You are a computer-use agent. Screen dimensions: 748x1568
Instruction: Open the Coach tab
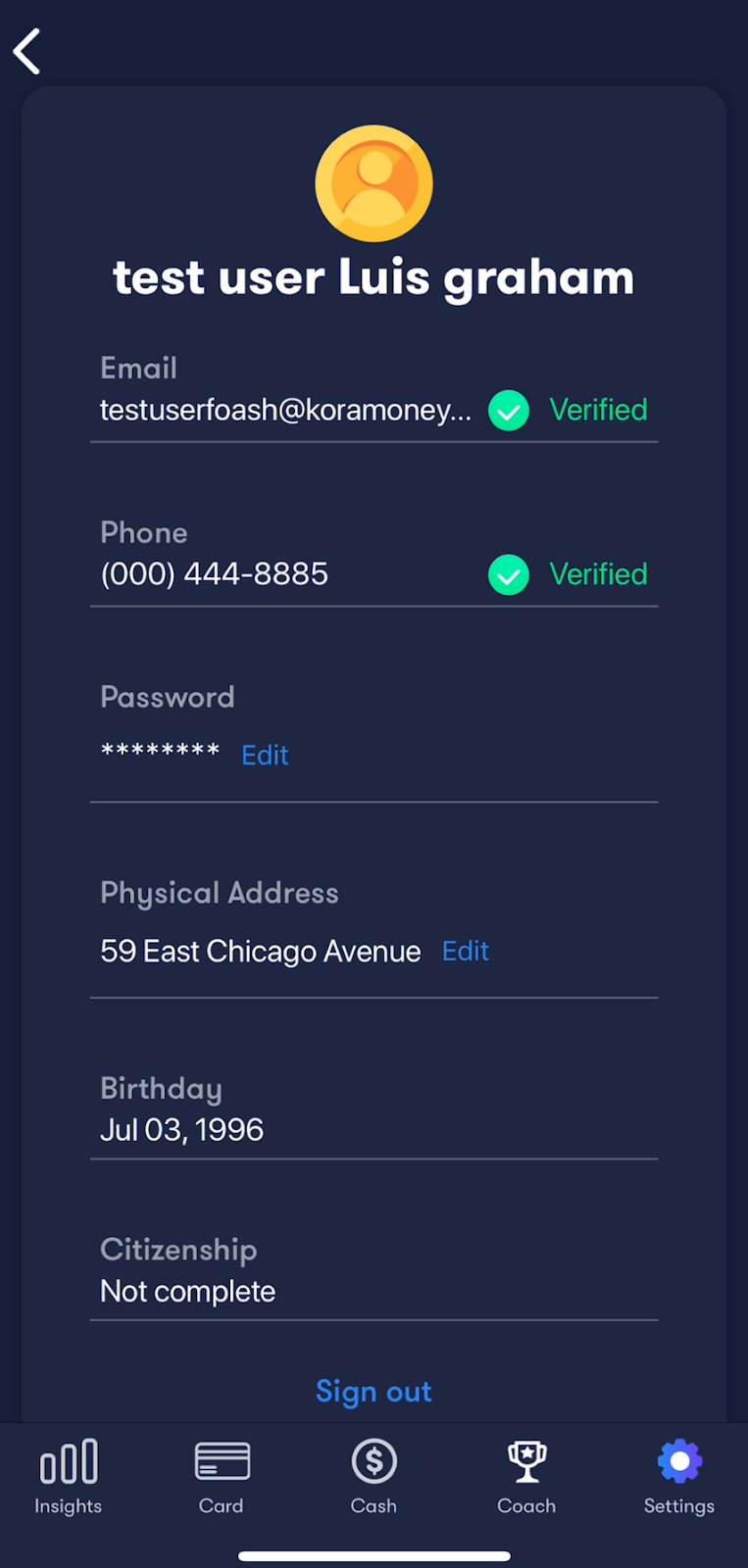(x=526, y=1478)
